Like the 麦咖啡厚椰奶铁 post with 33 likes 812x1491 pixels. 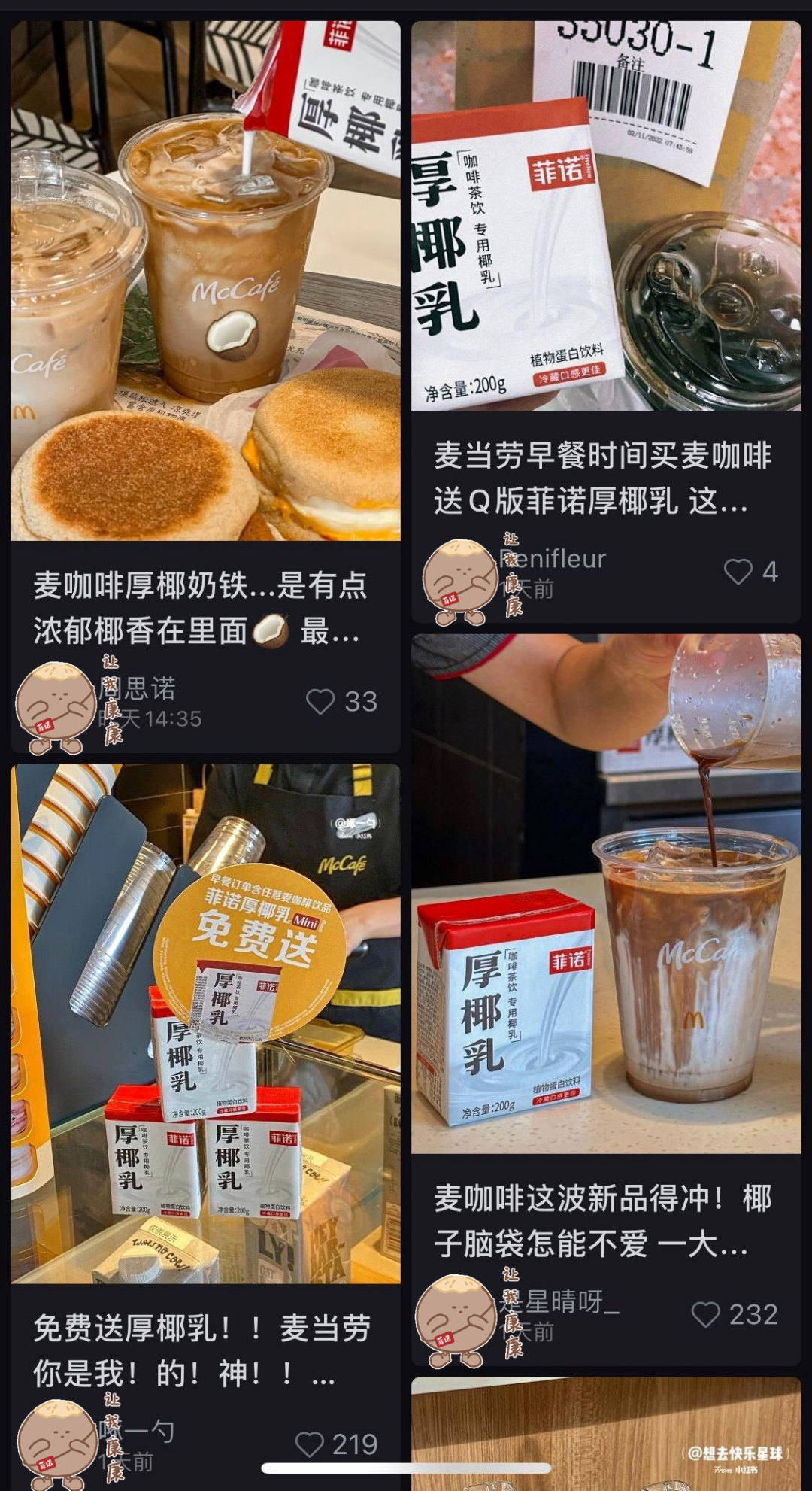pos(320,702)
